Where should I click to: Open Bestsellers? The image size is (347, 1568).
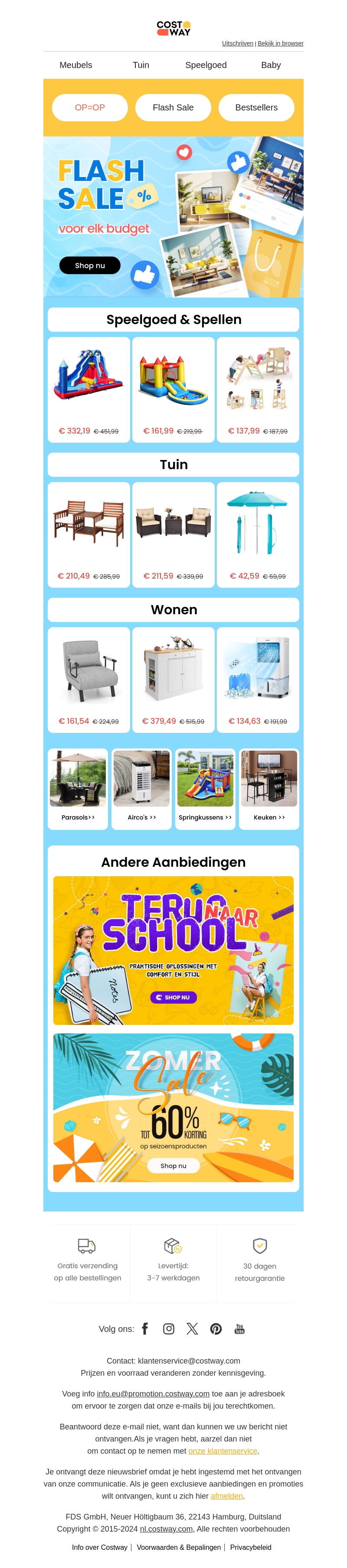click(x=256, y=107)
